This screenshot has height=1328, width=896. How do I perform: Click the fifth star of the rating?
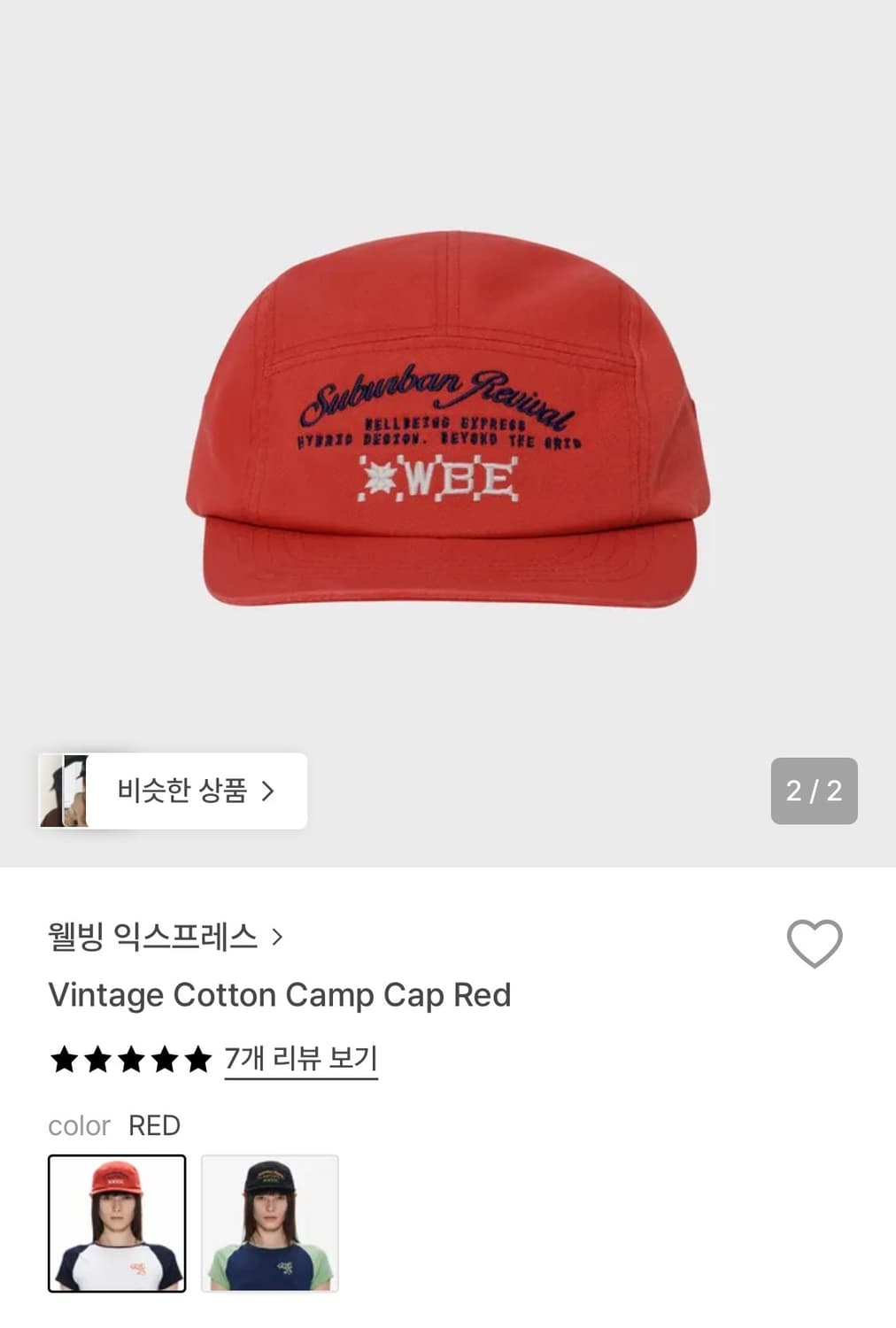pos(198,1057)
